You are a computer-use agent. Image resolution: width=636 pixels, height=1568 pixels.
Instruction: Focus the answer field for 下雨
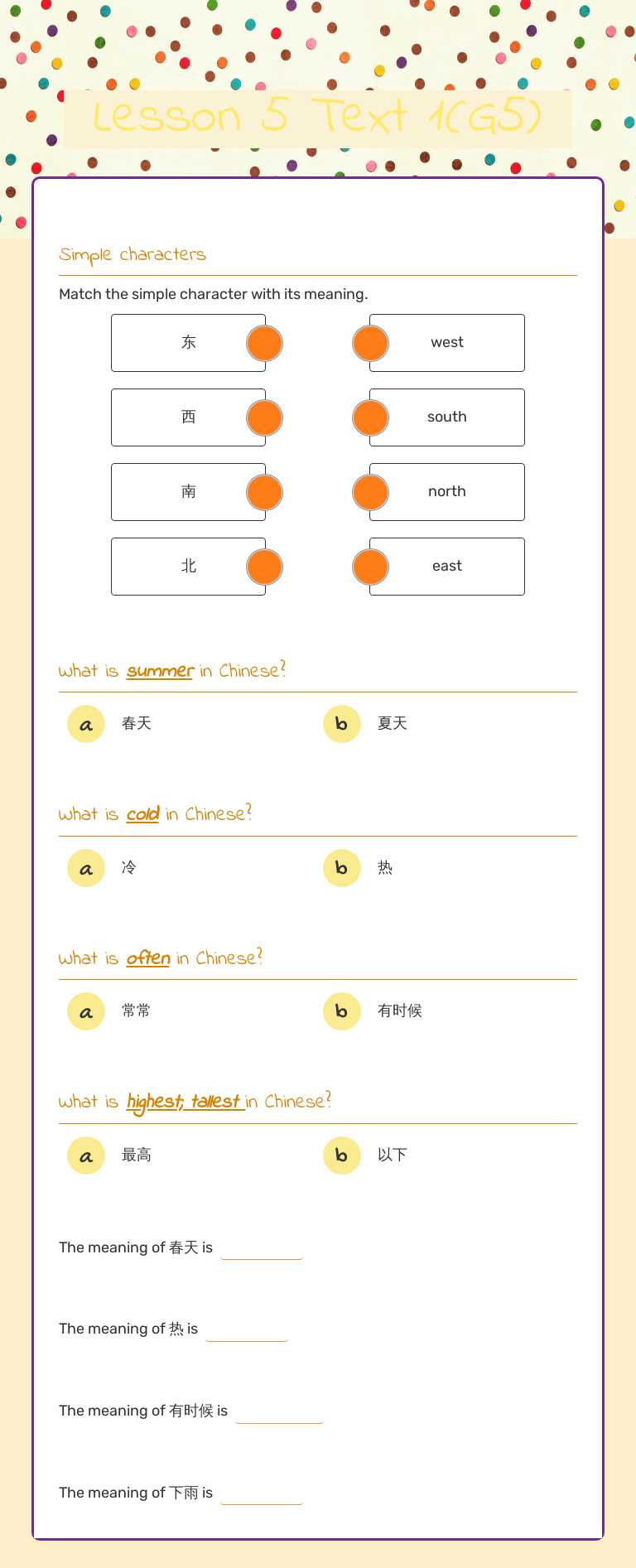(x=262, y=1493)
